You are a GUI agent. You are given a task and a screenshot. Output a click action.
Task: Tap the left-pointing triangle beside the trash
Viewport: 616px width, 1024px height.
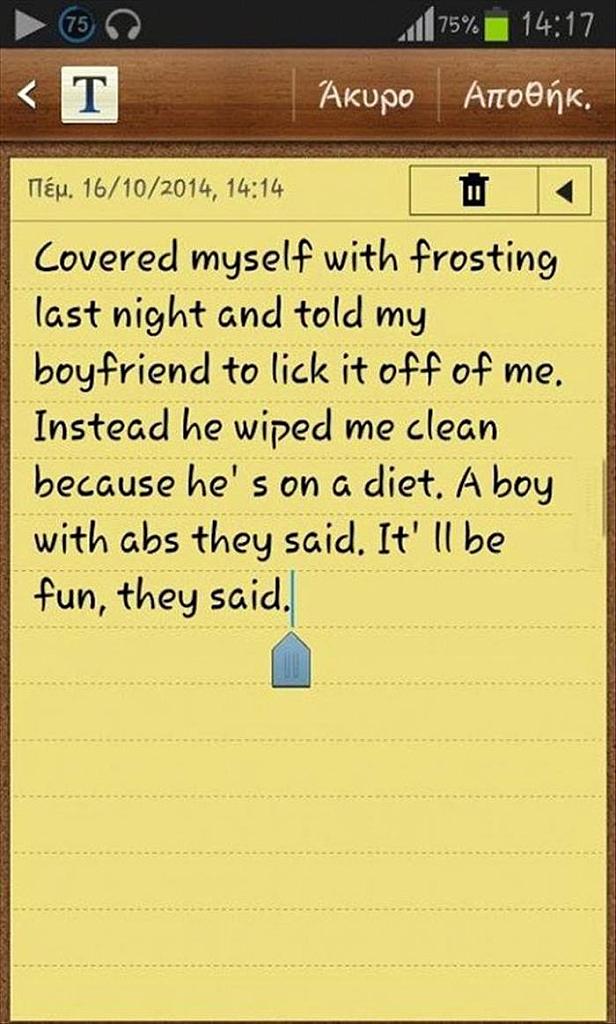tap(564, 190)
